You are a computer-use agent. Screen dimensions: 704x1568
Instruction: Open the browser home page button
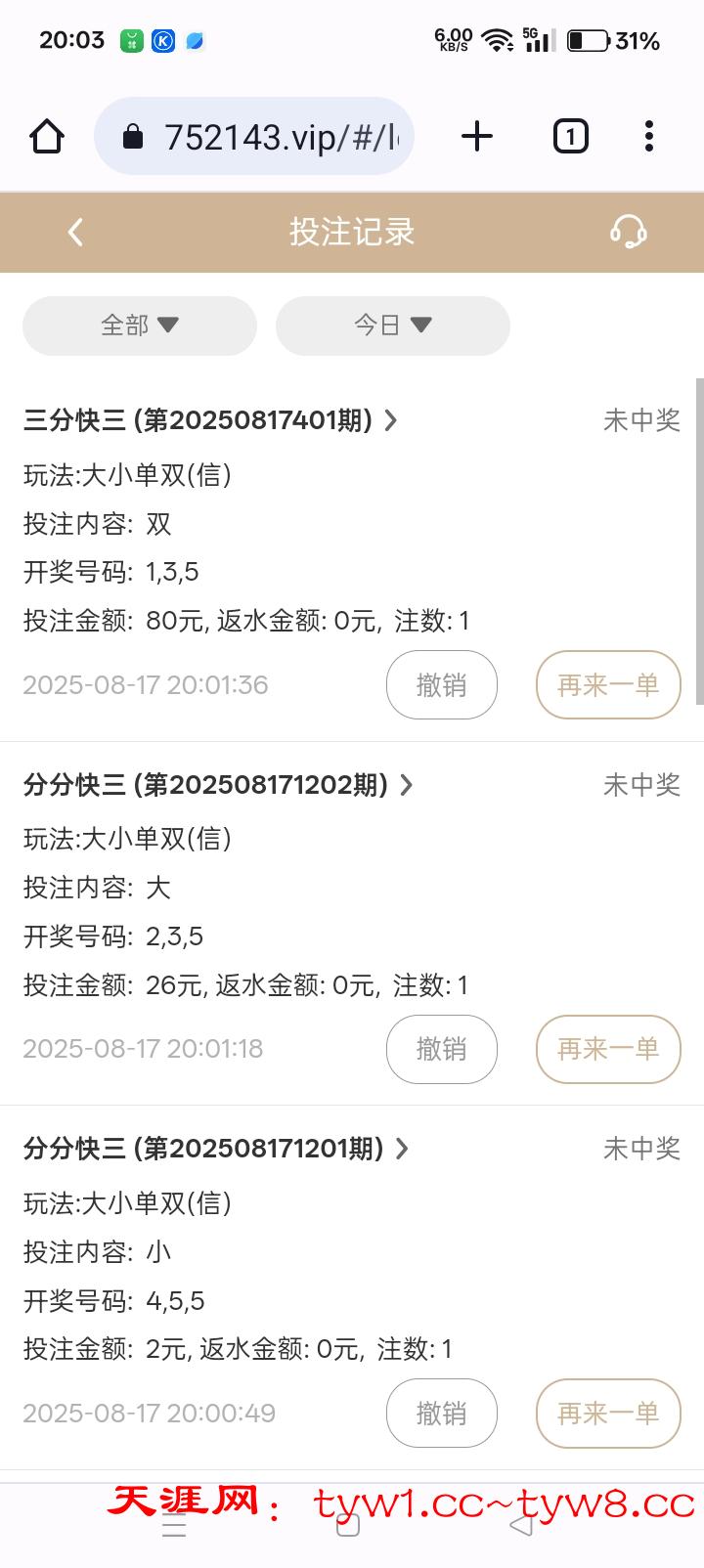(47, 136)
